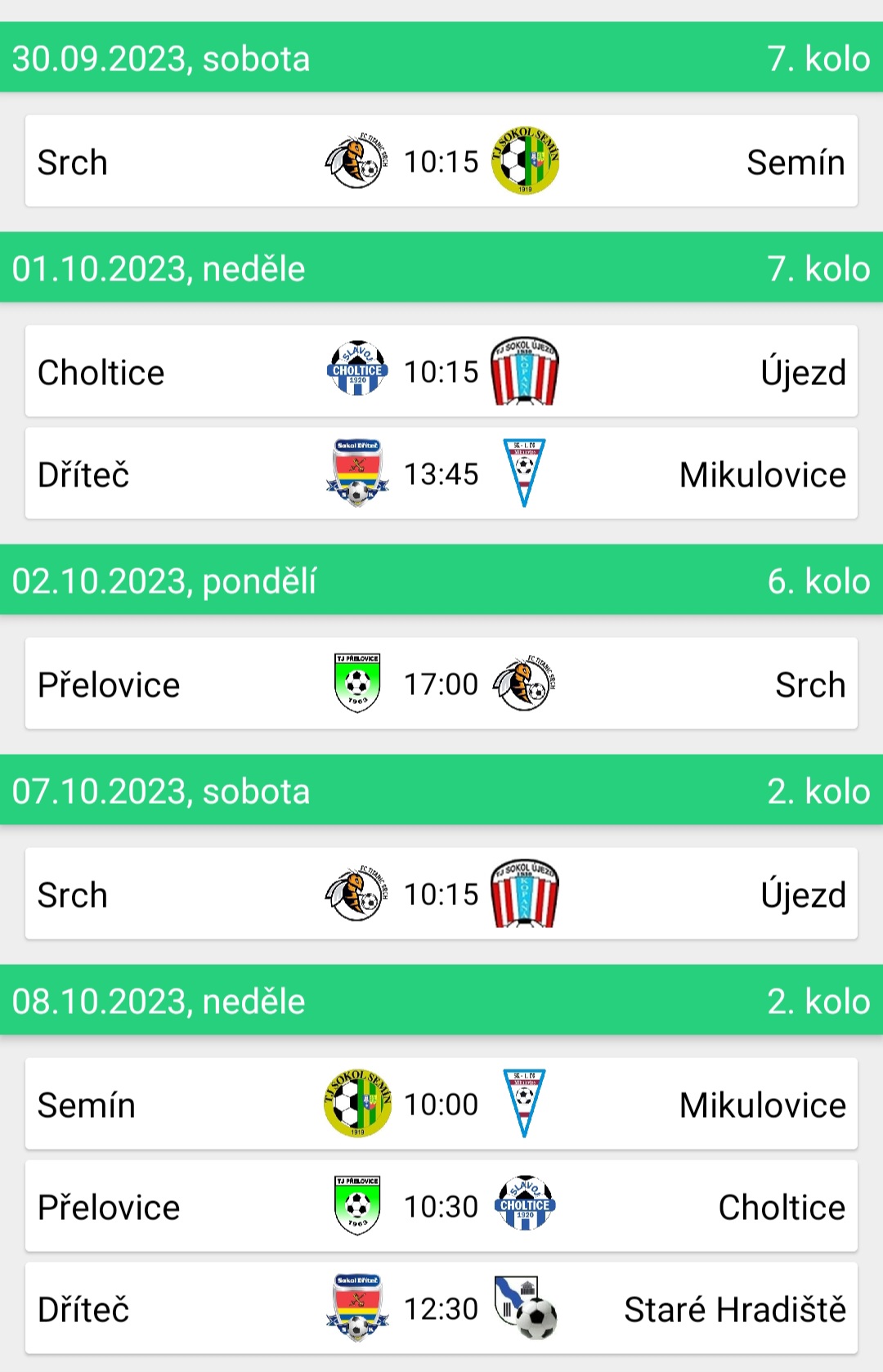View Dříteč vs Mikulovice match details

pyautogui.click(x=441, y=473)
